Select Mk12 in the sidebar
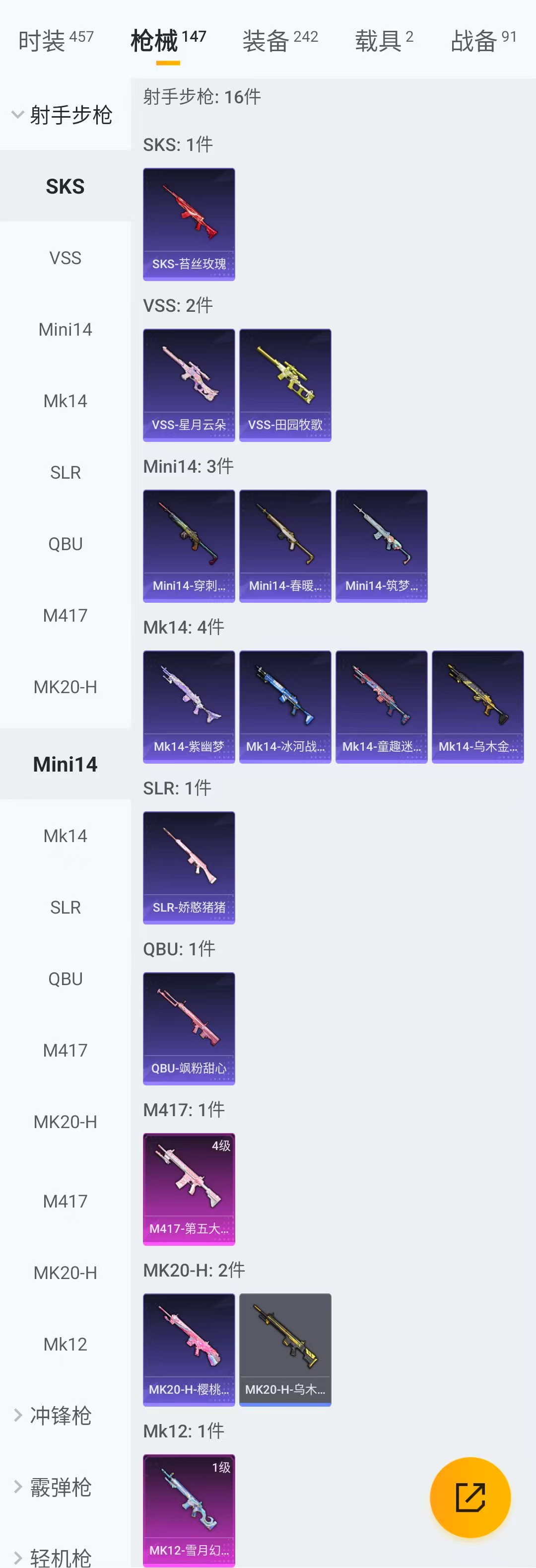 [65, 1344]
